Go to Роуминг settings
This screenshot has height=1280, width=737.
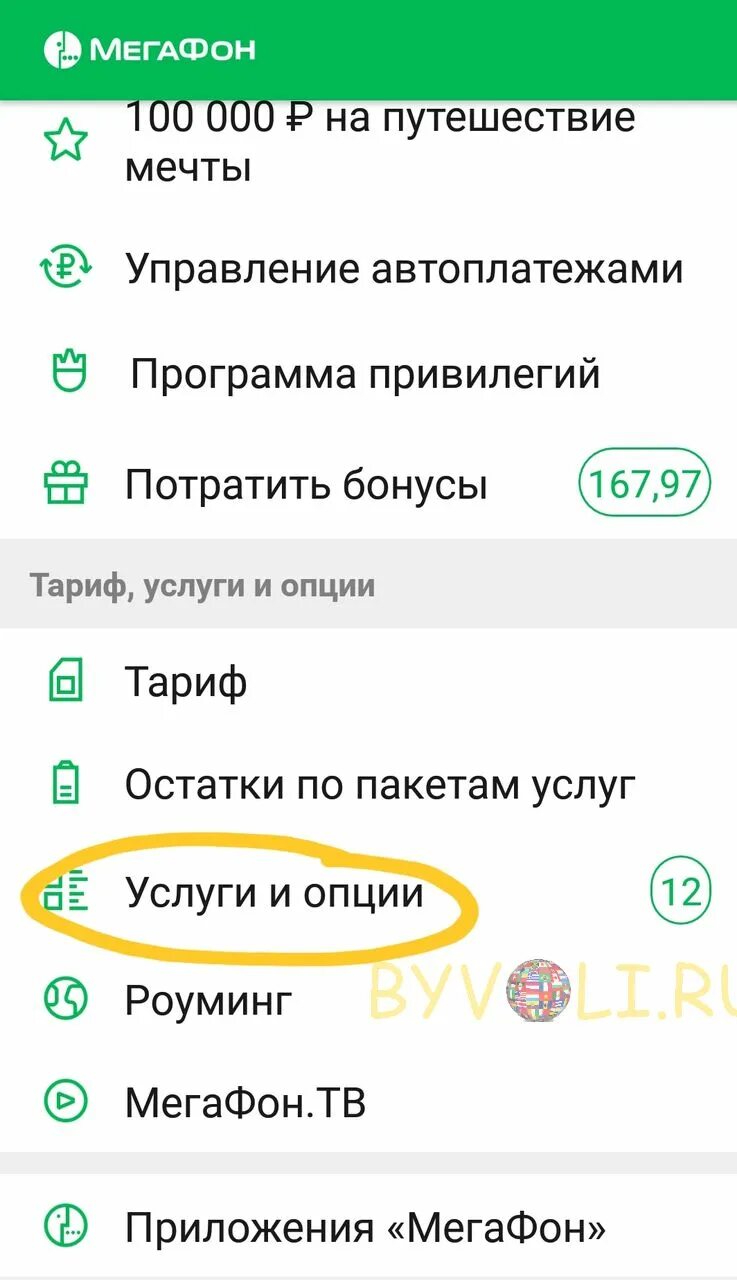tap(368, 997)
